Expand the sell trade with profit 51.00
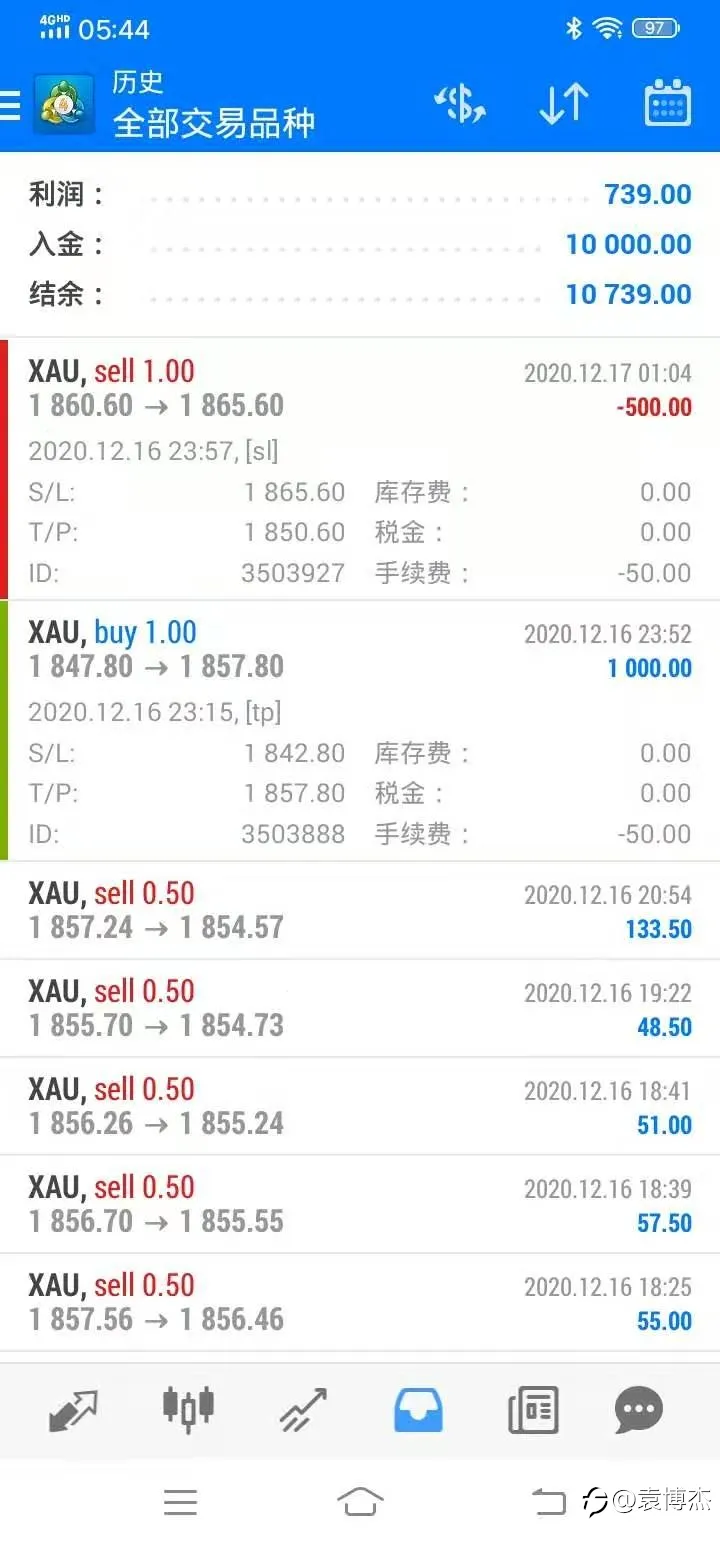Viewport: 720px width, 1544px height. coord(360,1107)
